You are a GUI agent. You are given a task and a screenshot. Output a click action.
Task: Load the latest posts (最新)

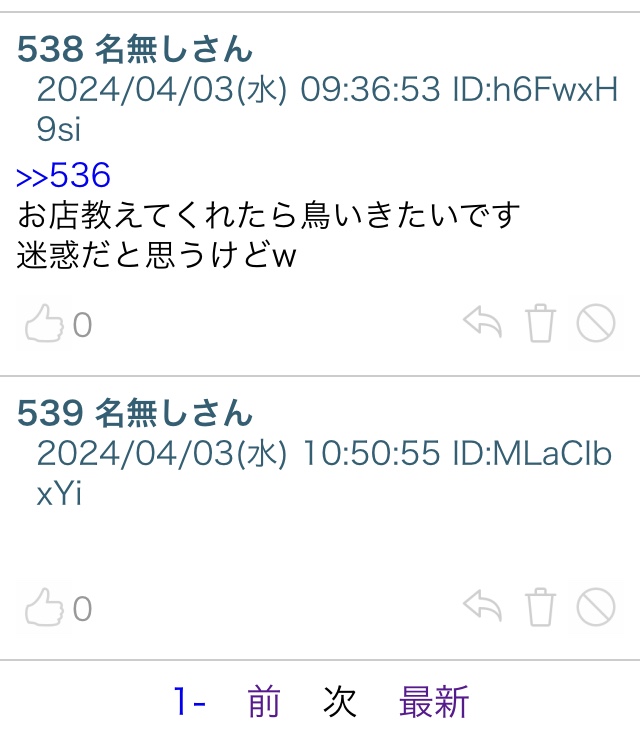point(434,703)
